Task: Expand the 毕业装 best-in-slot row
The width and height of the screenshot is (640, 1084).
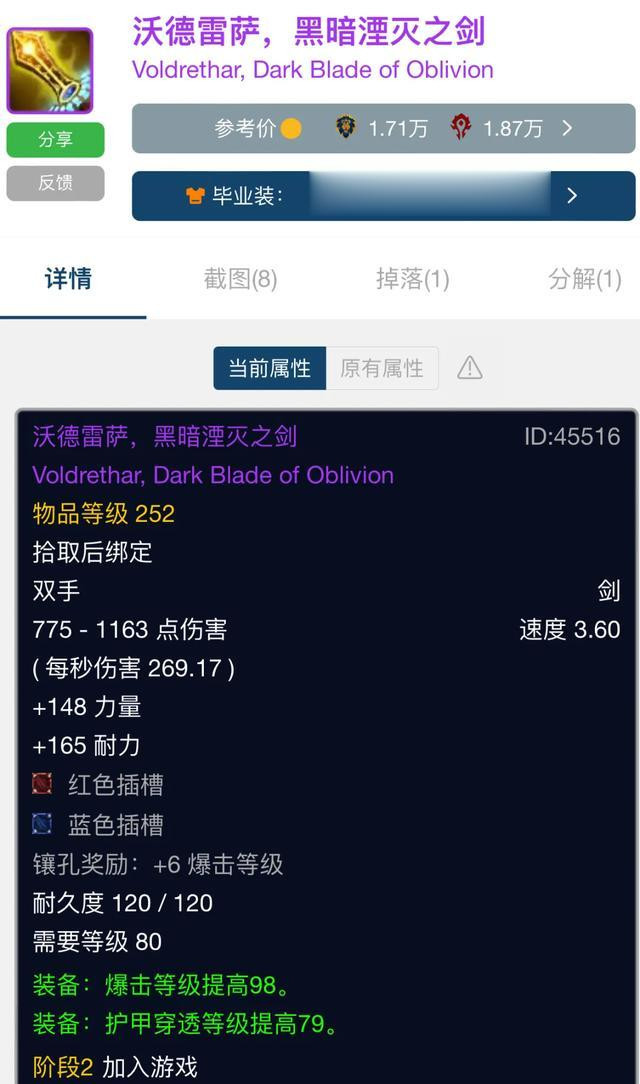Action: (384, 196)
